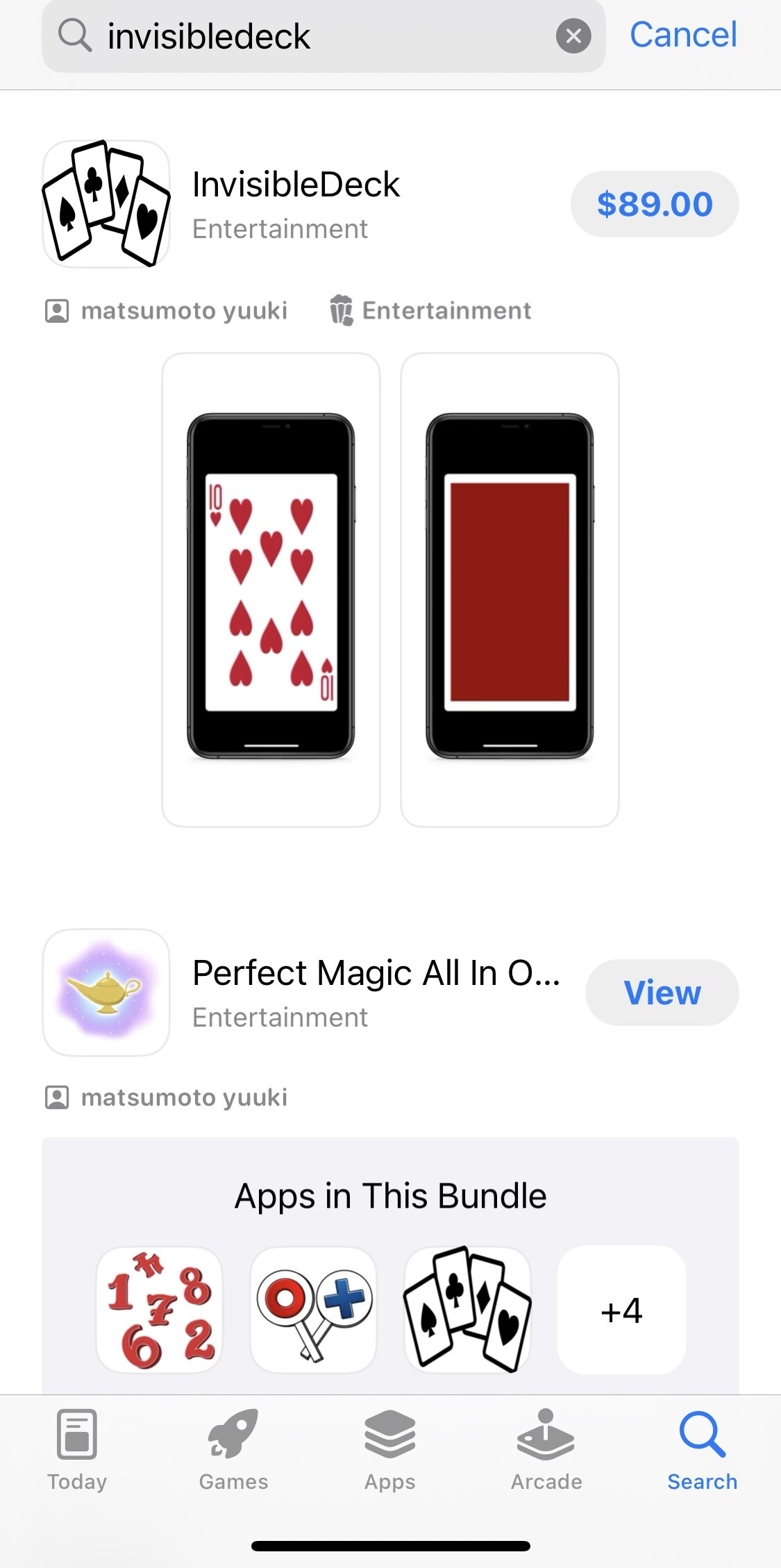Open the ten of hearts screenshot

[271, 589]
